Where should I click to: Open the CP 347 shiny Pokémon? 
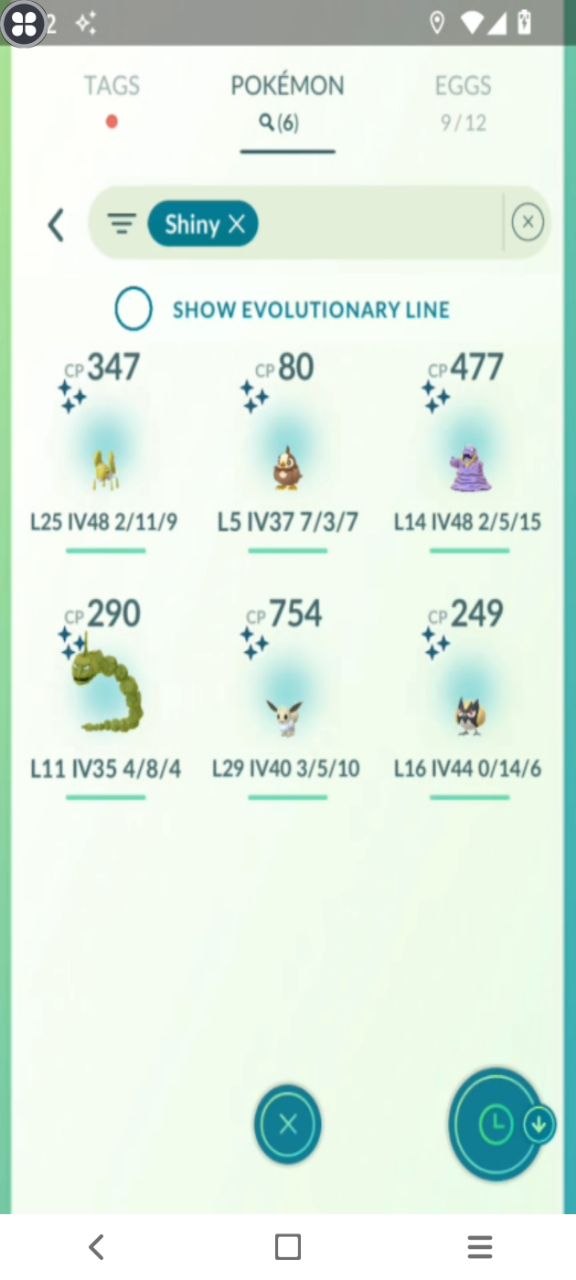(103, 448)
